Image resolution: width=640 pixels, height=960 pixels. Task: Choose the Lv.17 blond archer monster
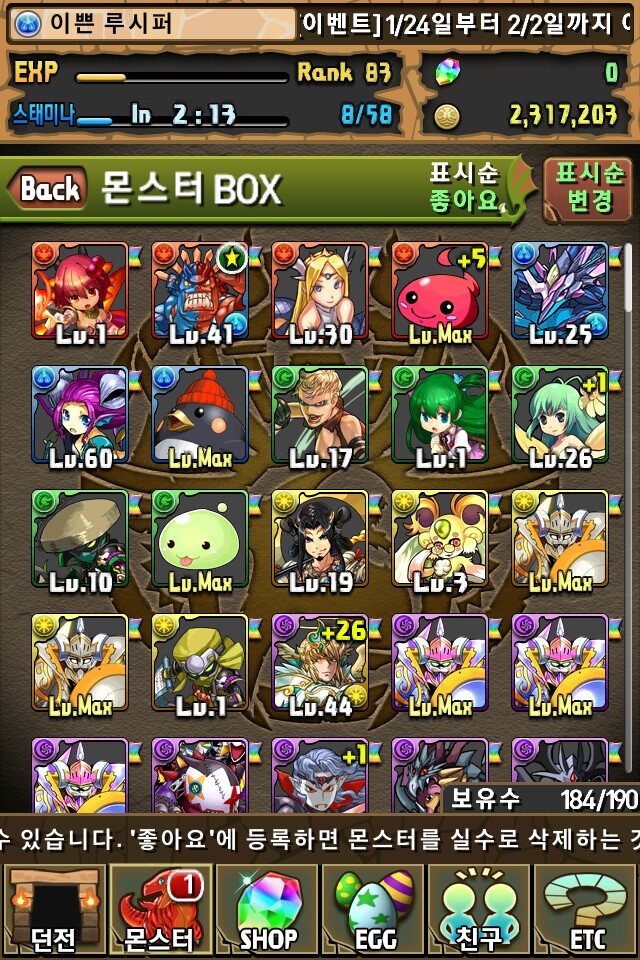(320, 416)
